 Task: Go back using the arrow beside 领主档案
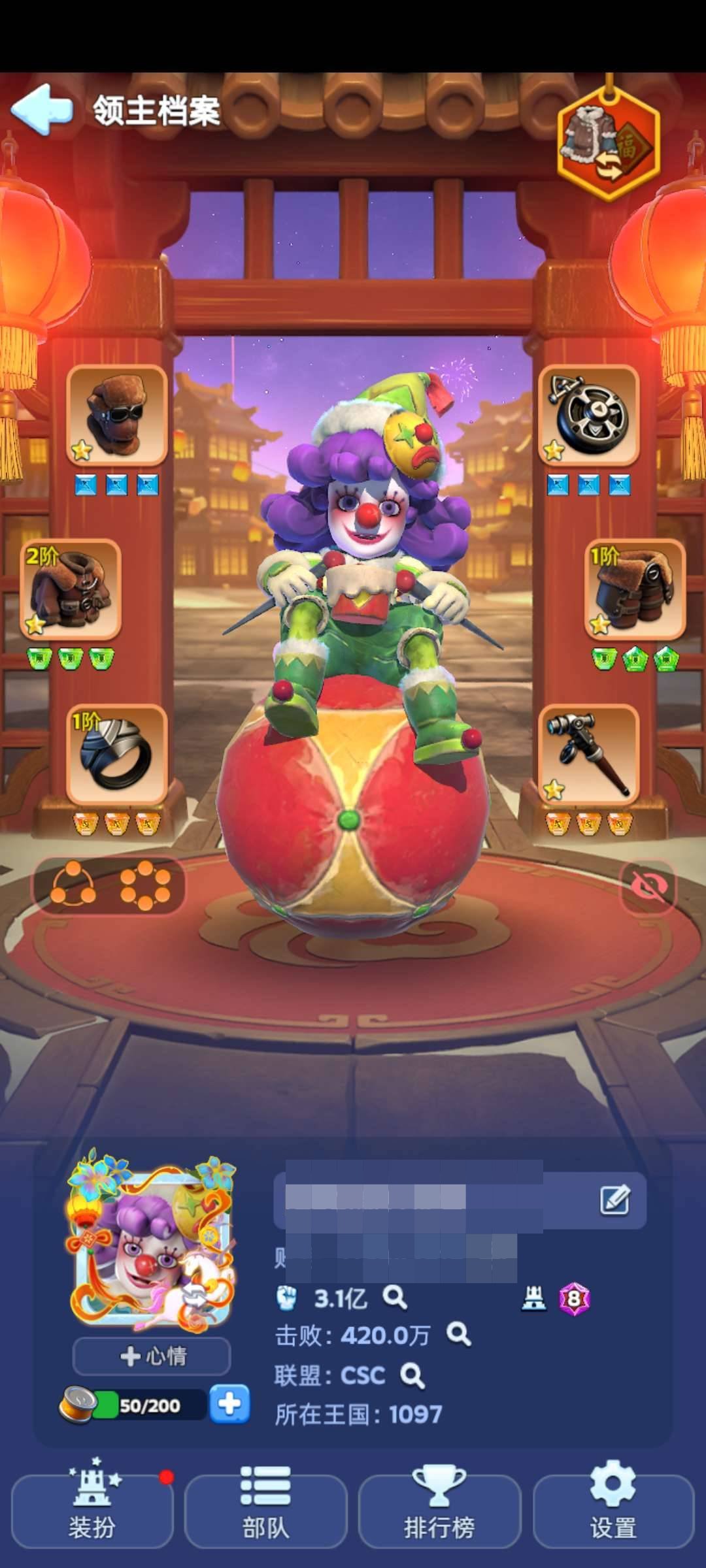coord(42,109)
